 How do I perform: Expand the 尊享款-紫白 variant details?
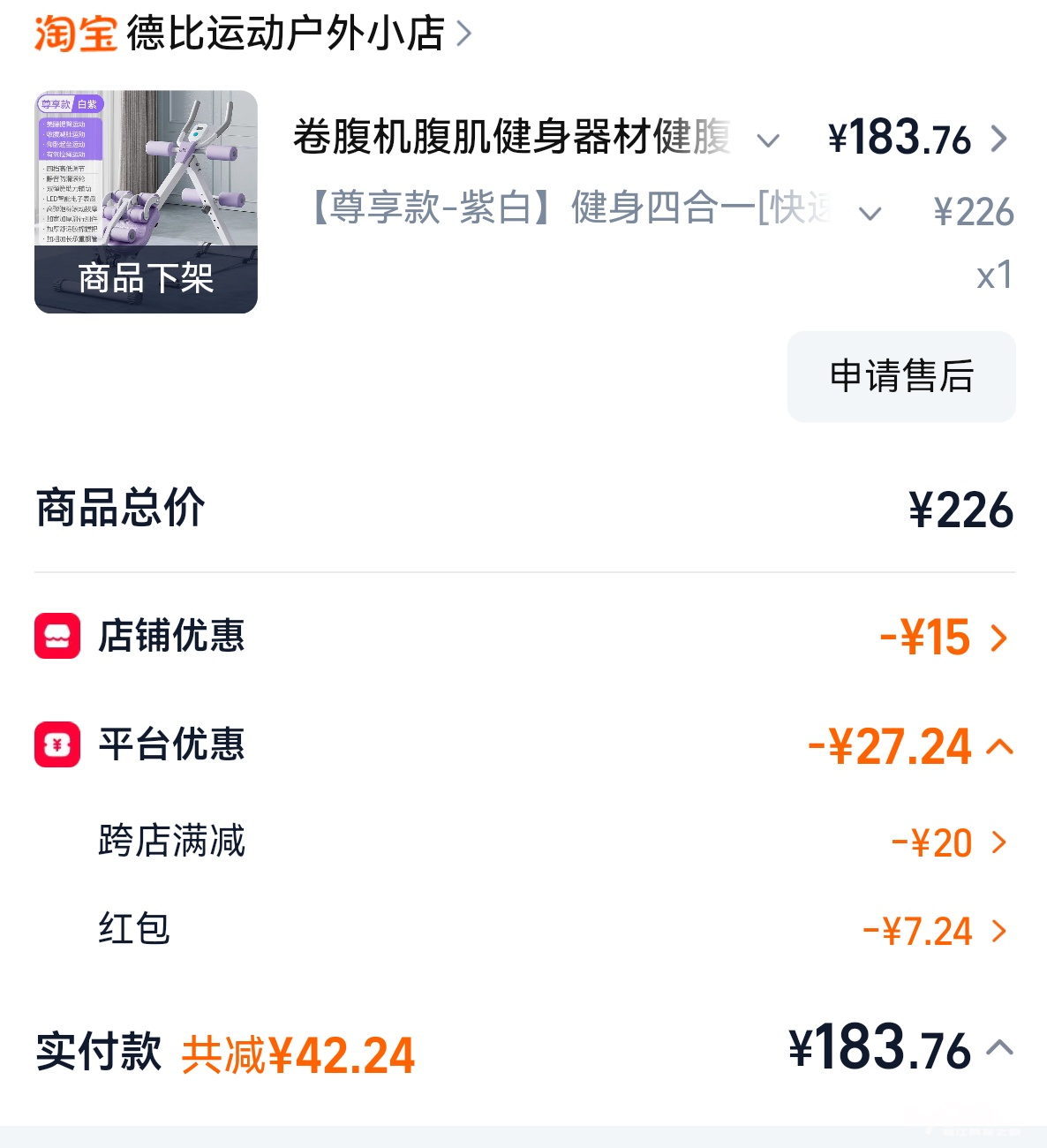pyautogui.click(x=870, y=213)
